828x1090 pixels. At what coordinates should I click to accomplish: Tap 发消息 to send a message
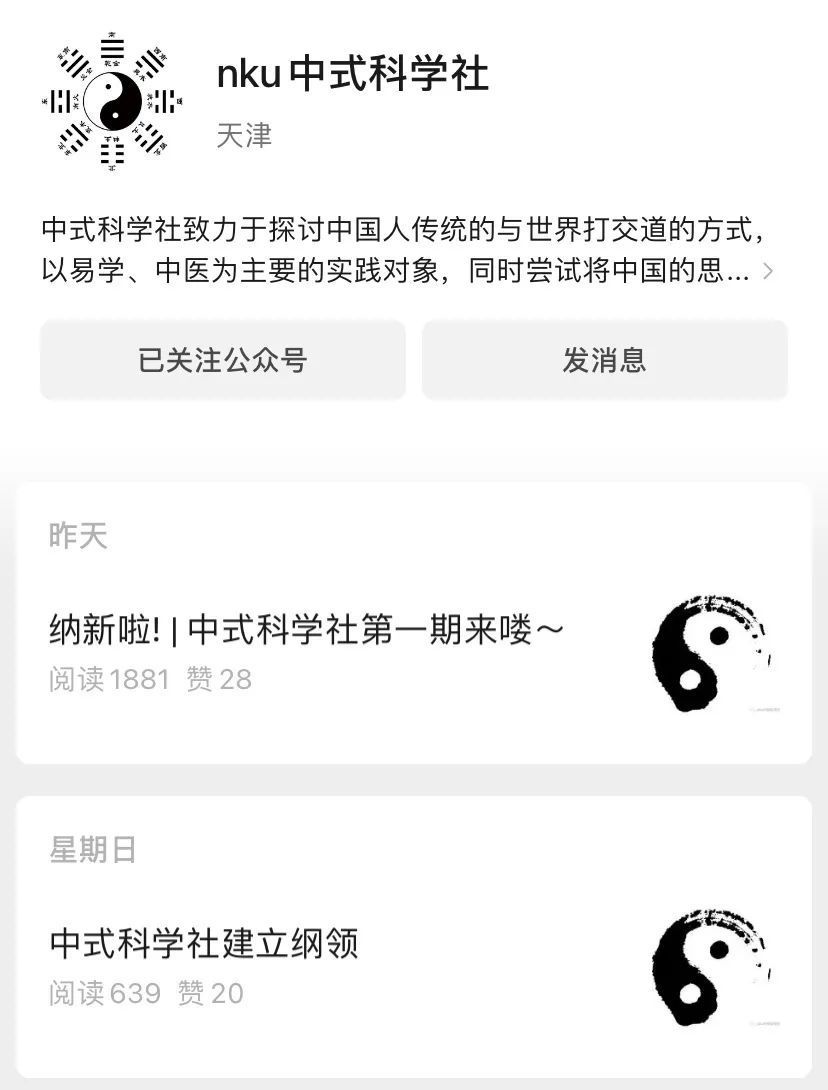click(x=604, y=360)
